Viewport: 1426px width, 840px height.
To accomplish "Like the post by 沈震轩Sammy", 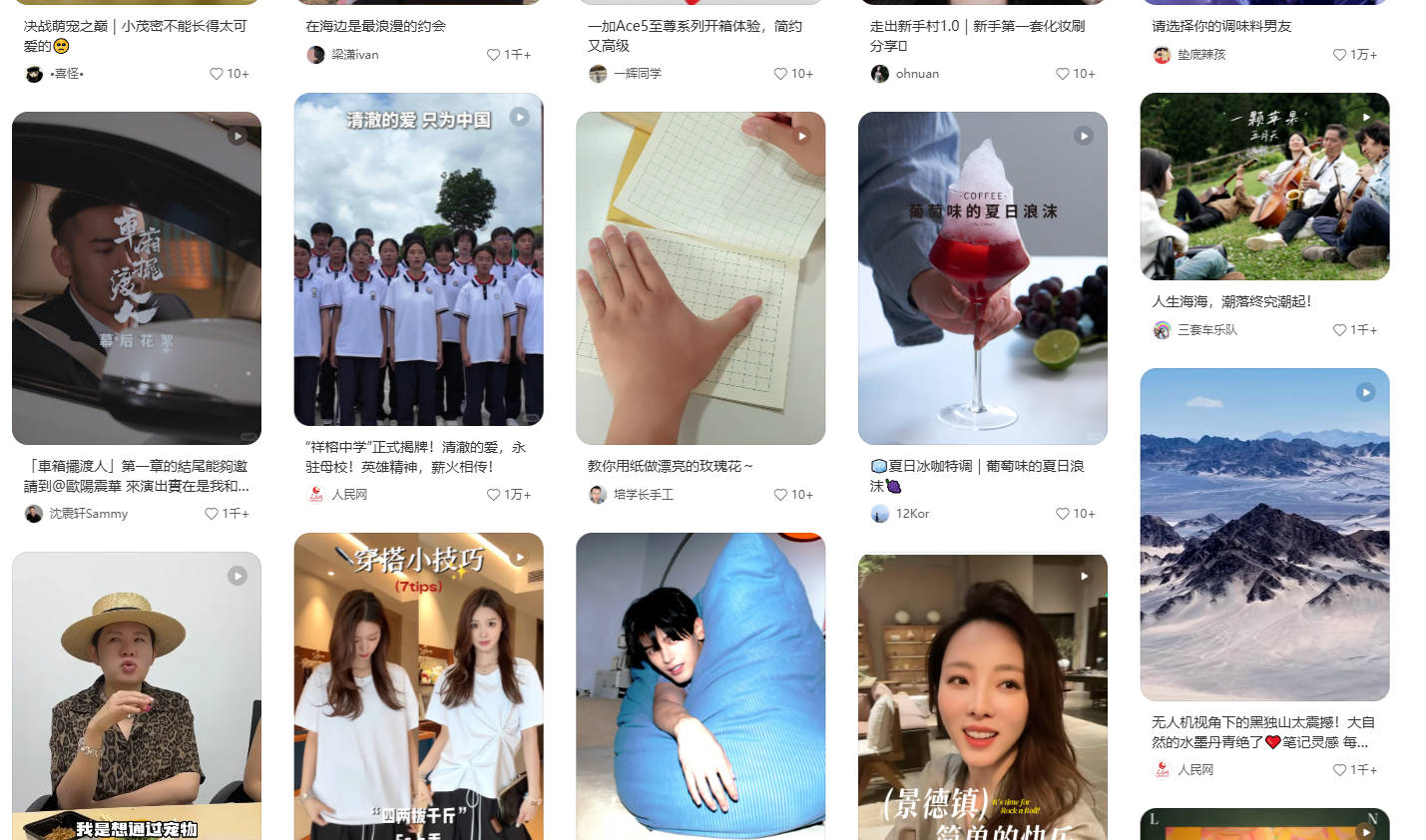I will pyautogui.click(x=212, y=514).
